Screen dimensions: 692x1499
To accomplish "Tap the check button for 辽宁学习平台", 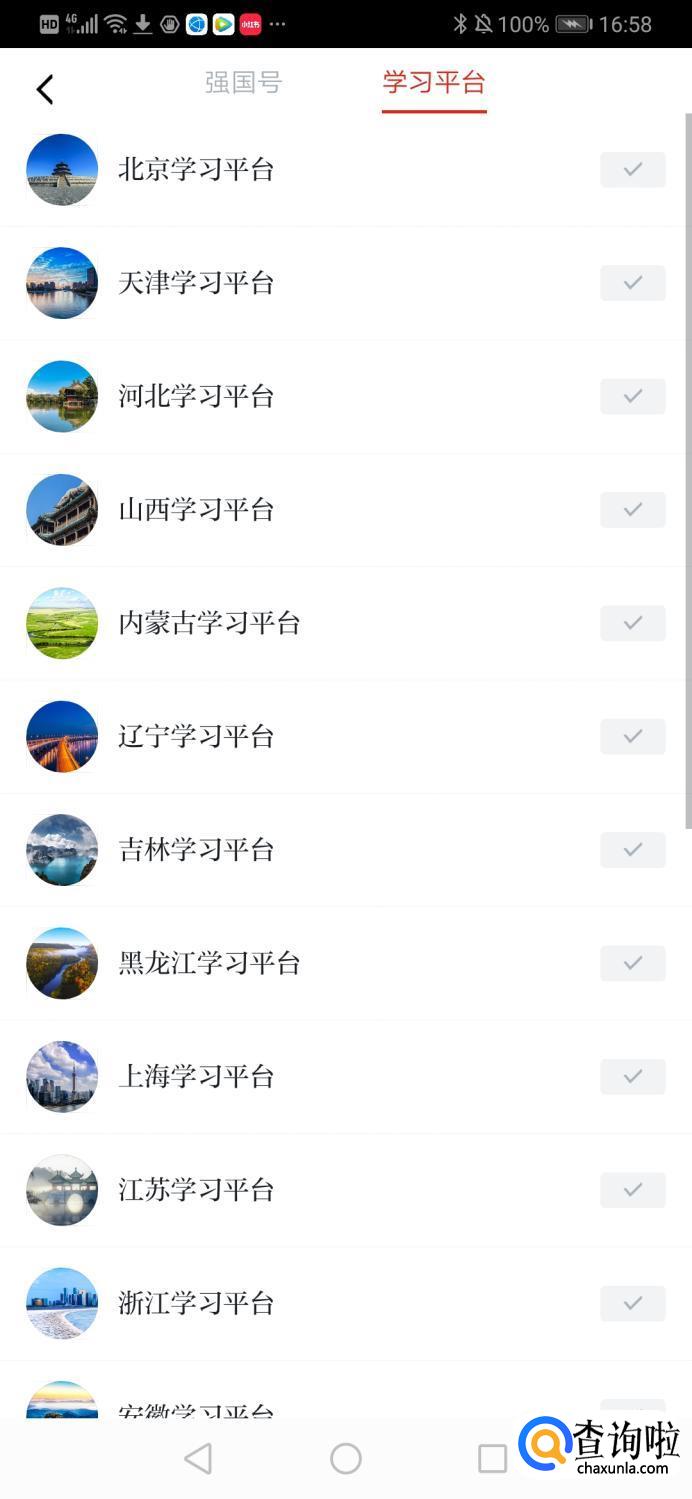I will click(x=632, y=737).
